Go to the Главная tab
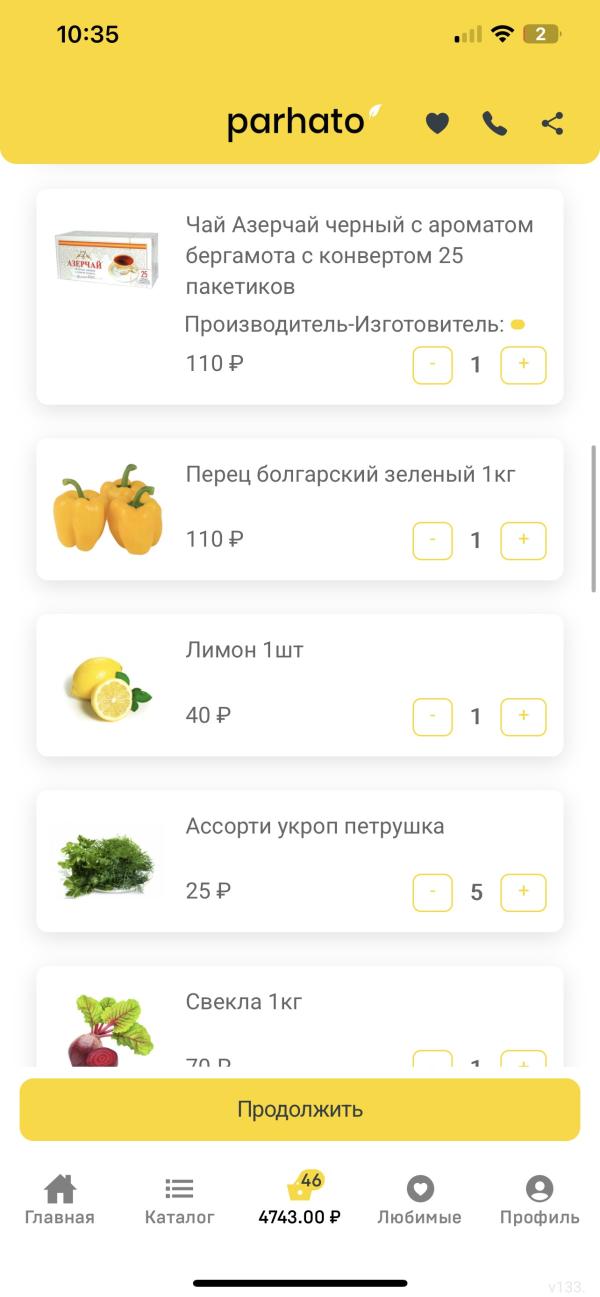Screen dimensions: 600x1297 [x=60, y=1200]
